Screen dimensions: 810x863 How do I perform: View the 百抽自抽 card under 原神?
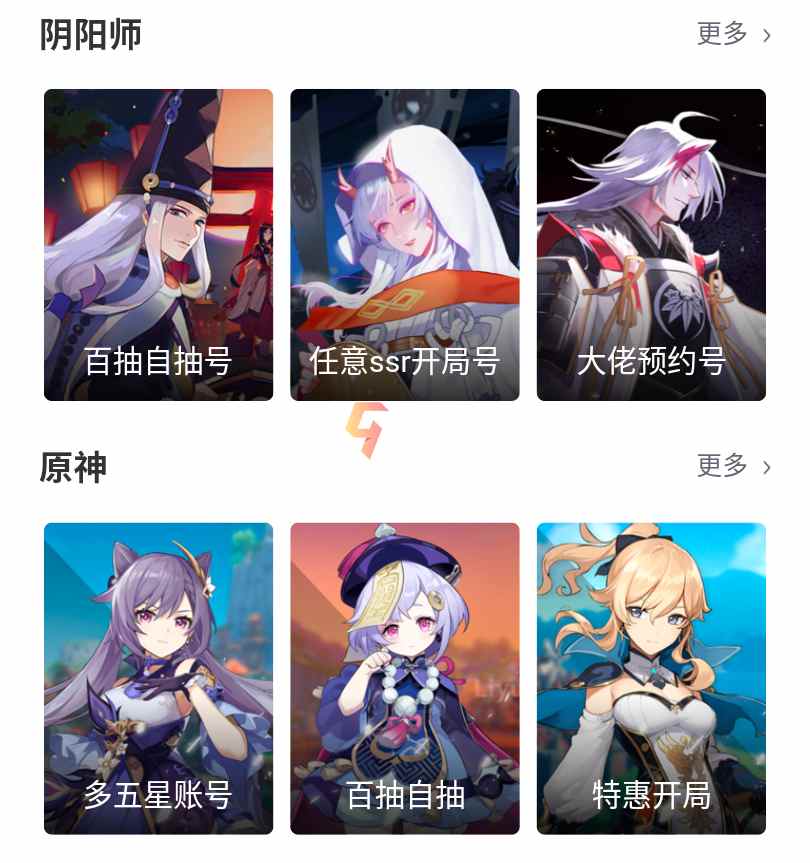coord(405,678)
